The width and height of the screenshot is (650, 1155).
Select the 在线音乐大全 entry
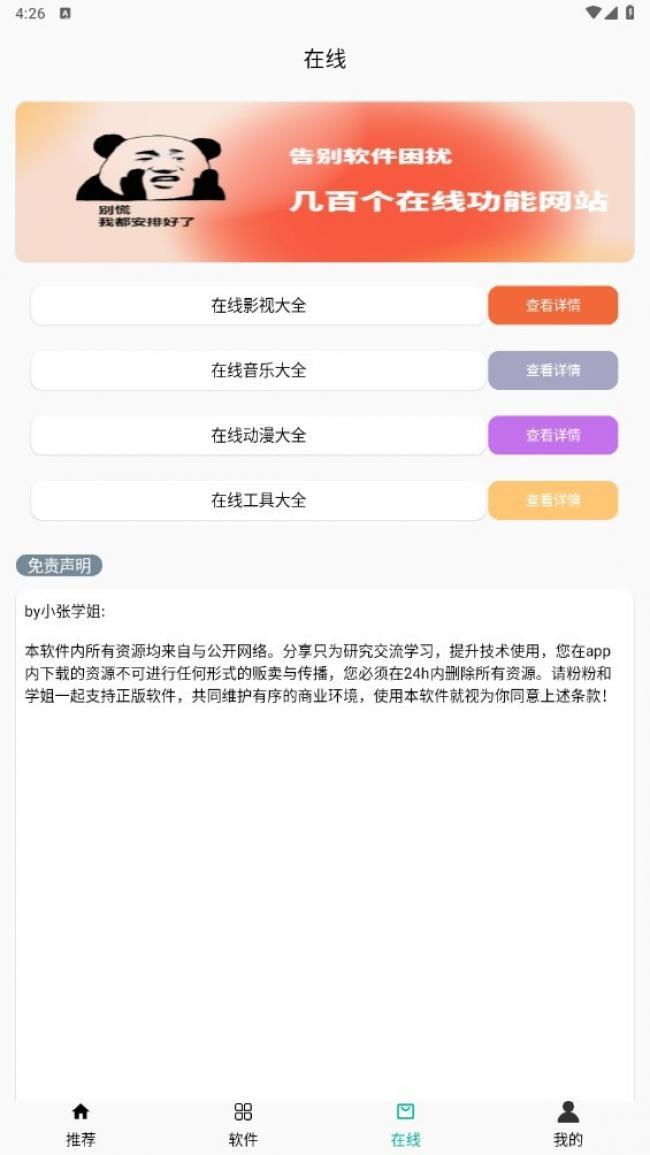[x=258, y=370]
